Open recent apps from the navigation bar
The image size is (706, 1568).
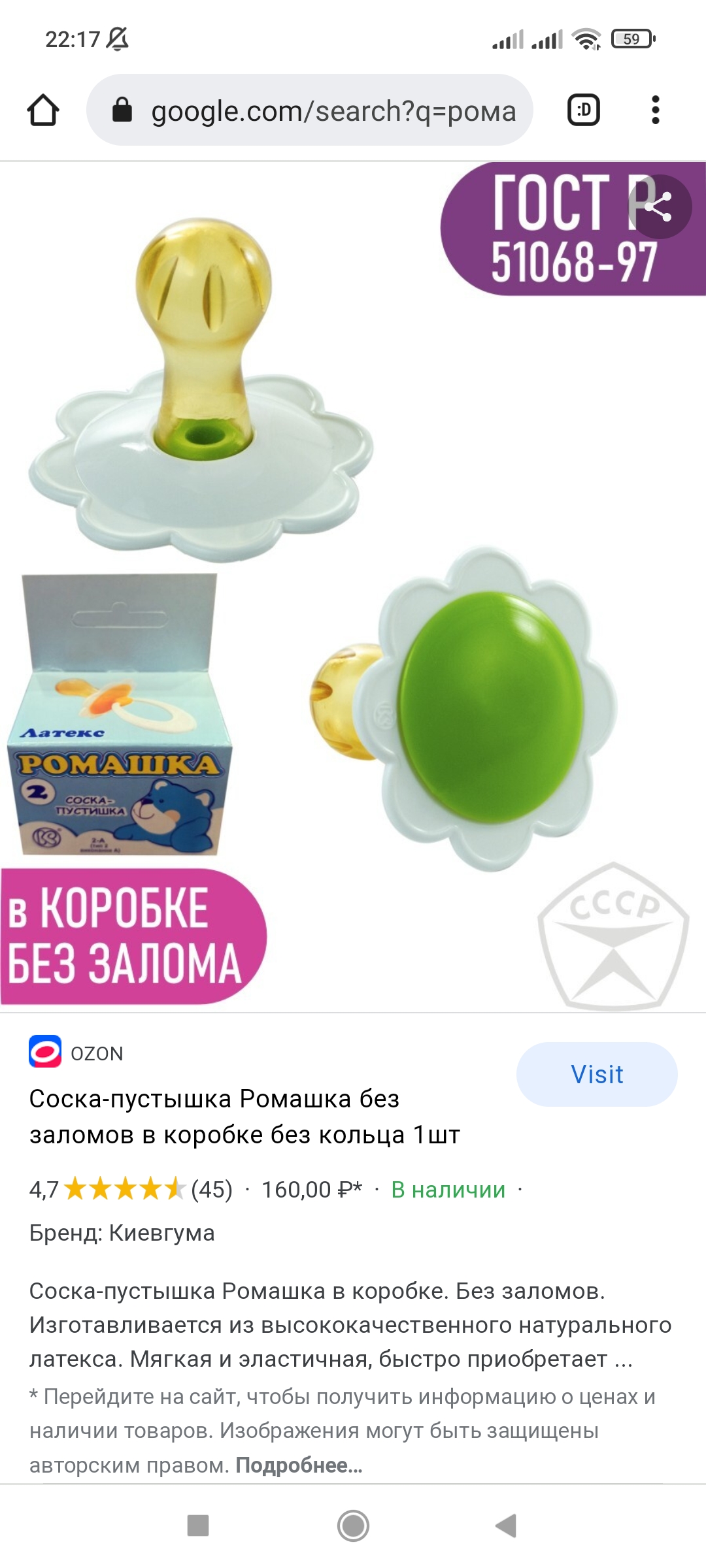pos(198,1526)
